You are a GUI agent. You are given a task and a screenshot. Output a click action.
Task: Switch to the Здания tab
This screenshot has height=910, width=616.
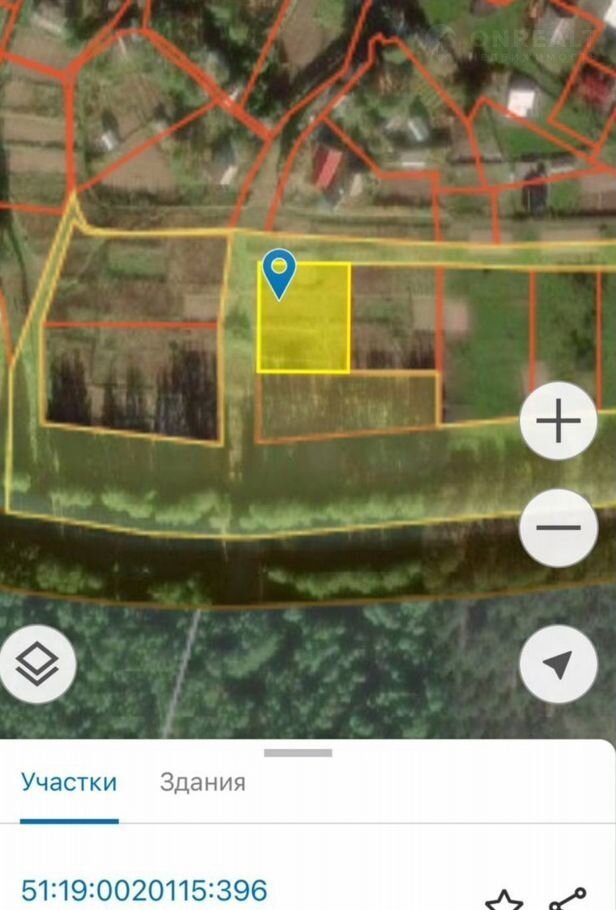[x=202, y=782]
